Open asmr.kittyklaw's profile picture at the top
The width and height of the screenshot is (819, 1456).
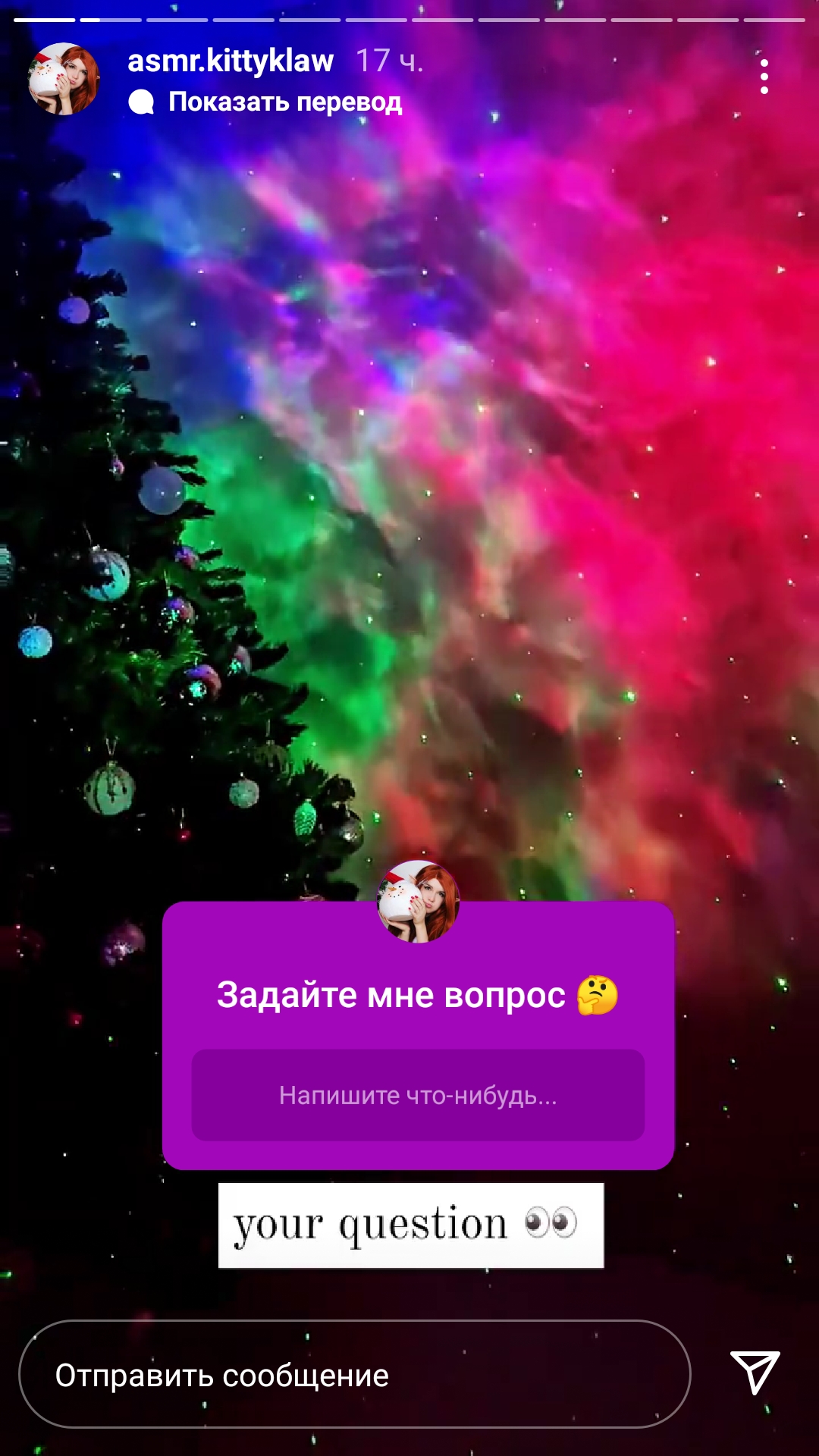tap(64, 79)
